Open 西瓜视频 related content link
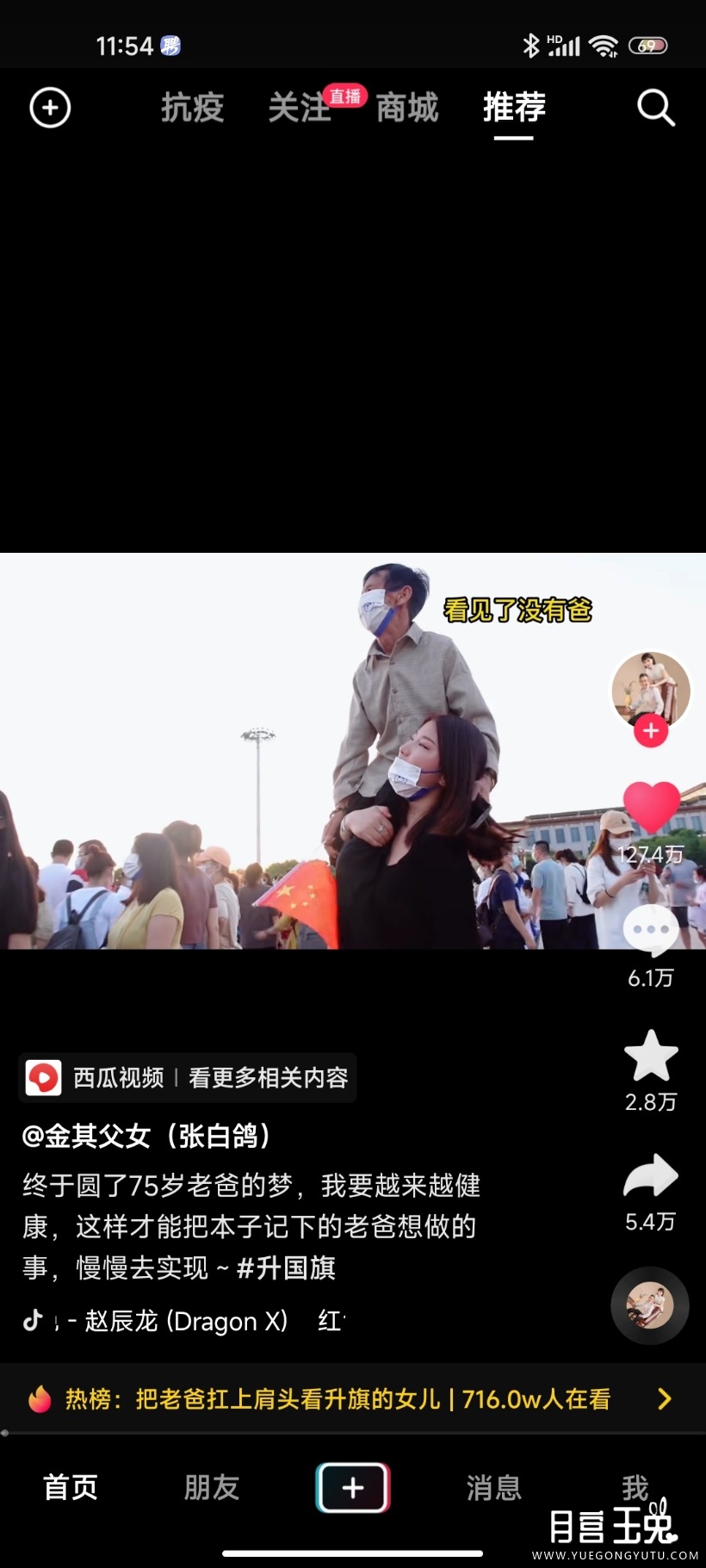Viewport: 706px width, 1568px height. coord(188,1077)
